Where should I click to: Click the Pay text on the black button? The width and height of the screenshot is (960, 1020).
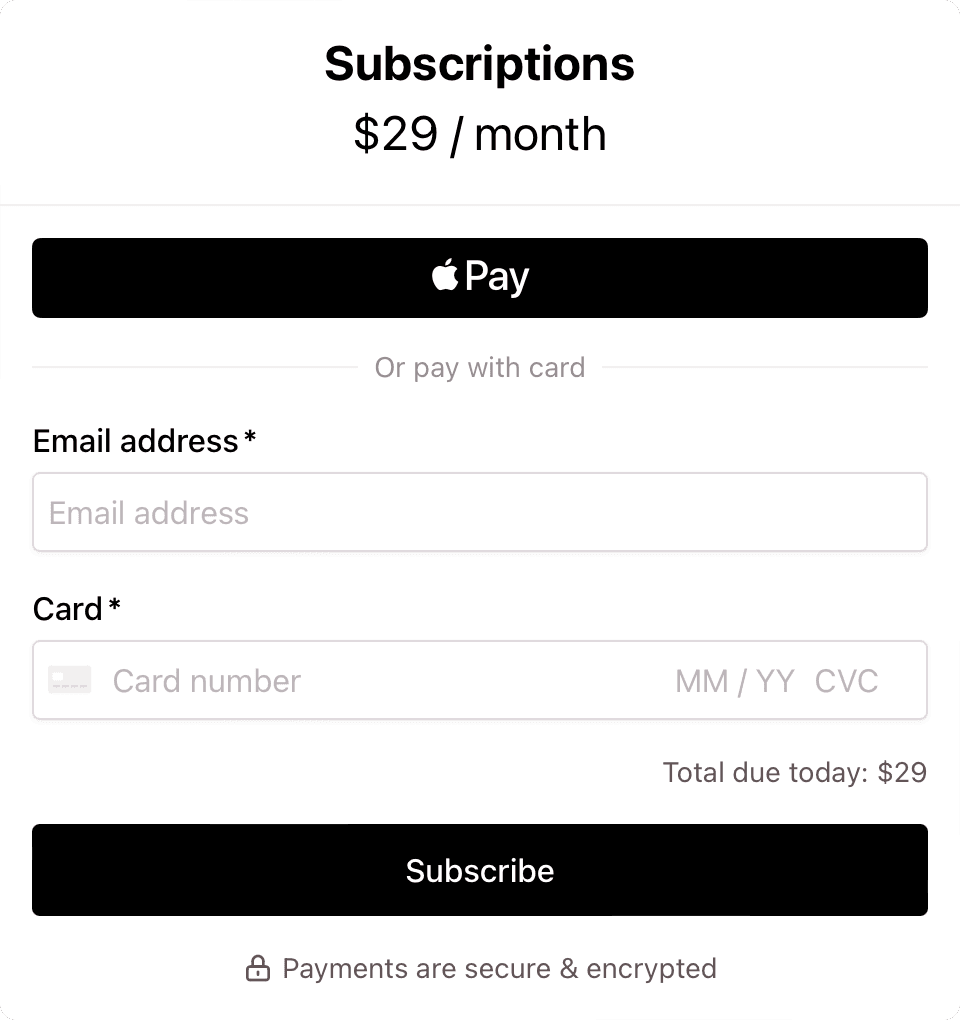pyautogui.click(x=498, y=277)
